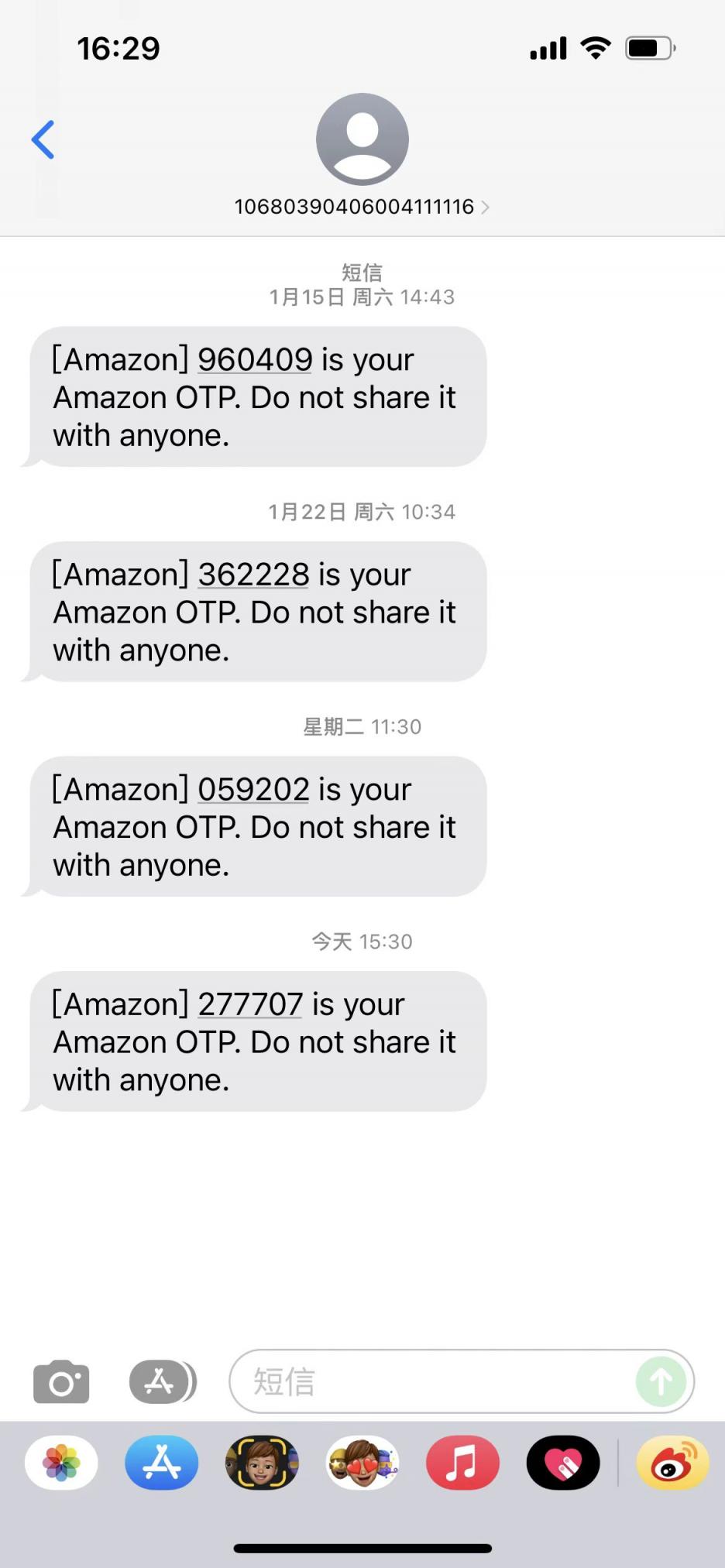Open the Weibo iMessage app

[672, 1463]
